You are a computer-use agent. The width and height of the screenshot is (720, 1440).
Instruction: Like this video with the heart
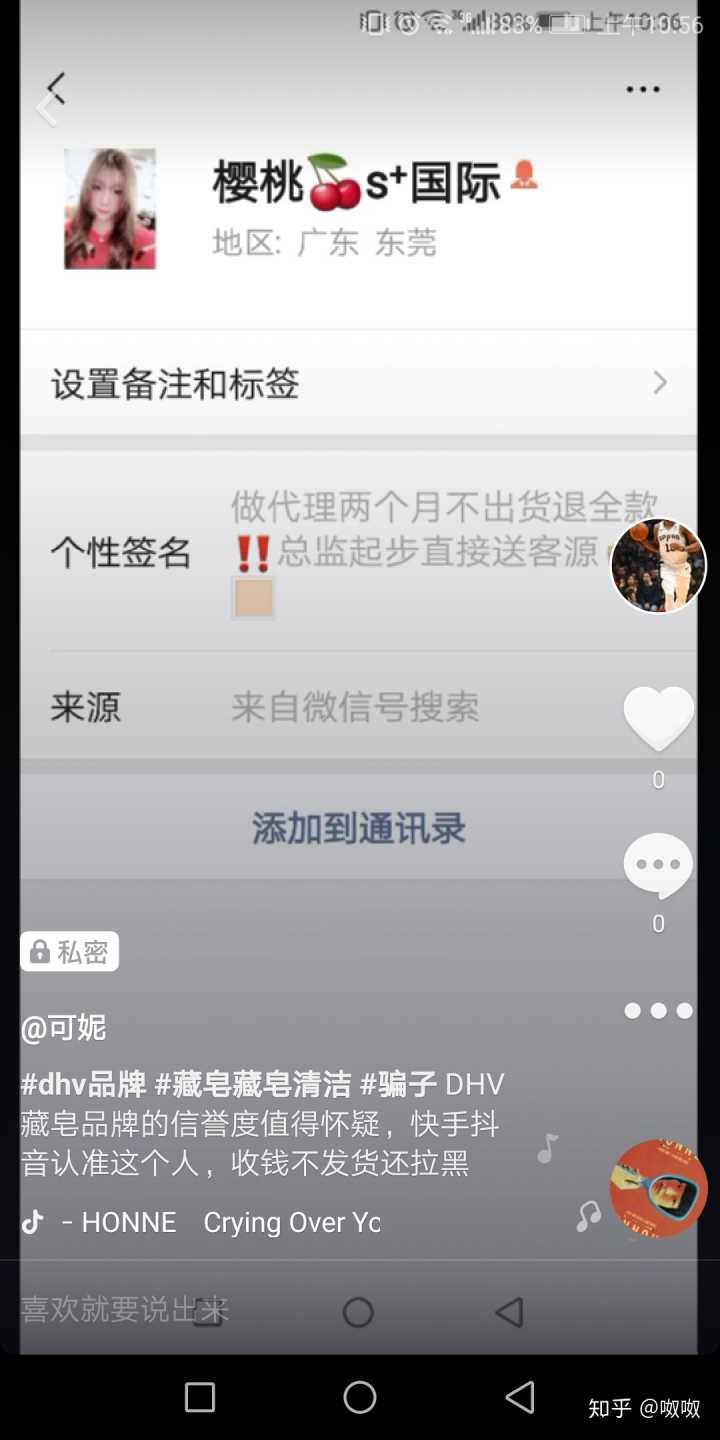click(658, 719)
